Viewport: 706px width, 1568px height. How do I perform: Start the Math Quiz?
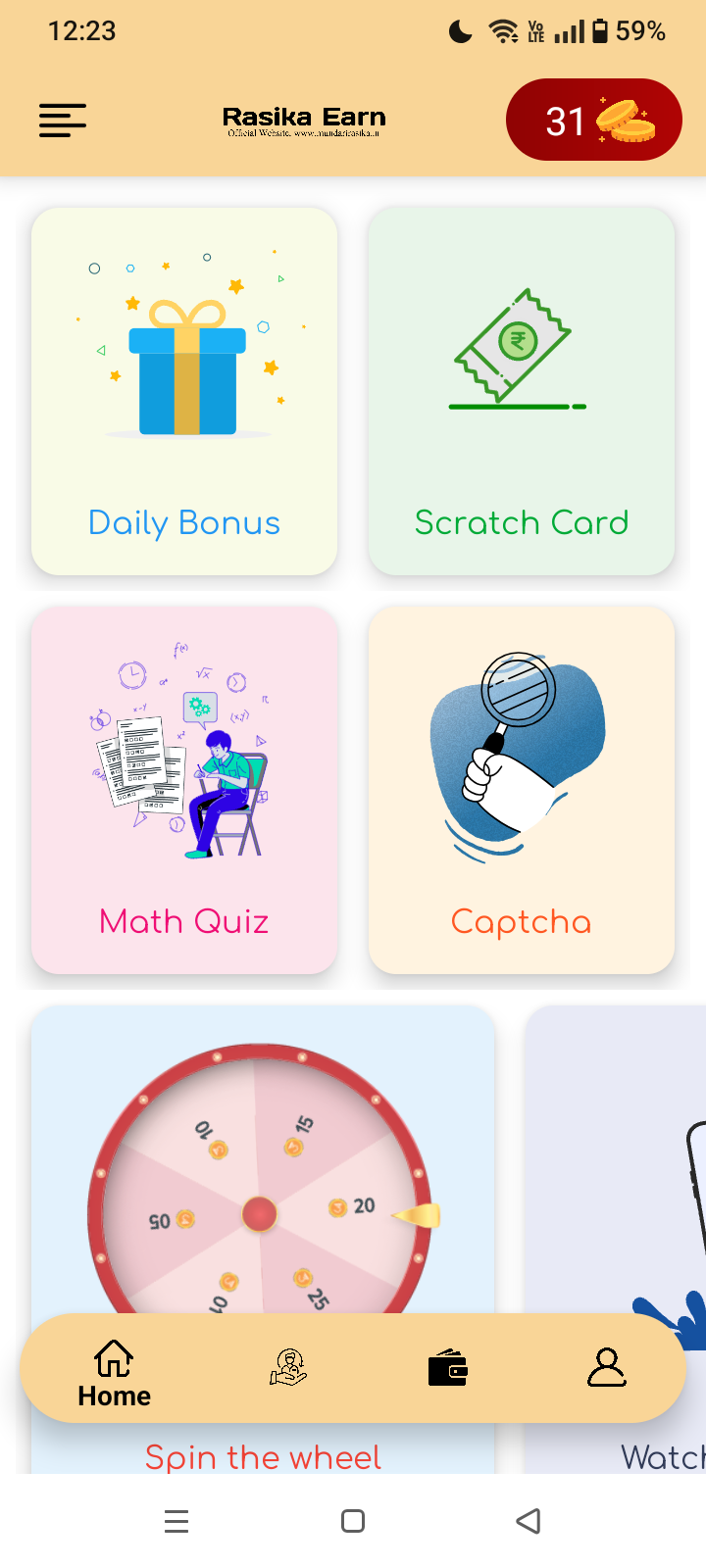pyautogui.click(x=184, y=790)
